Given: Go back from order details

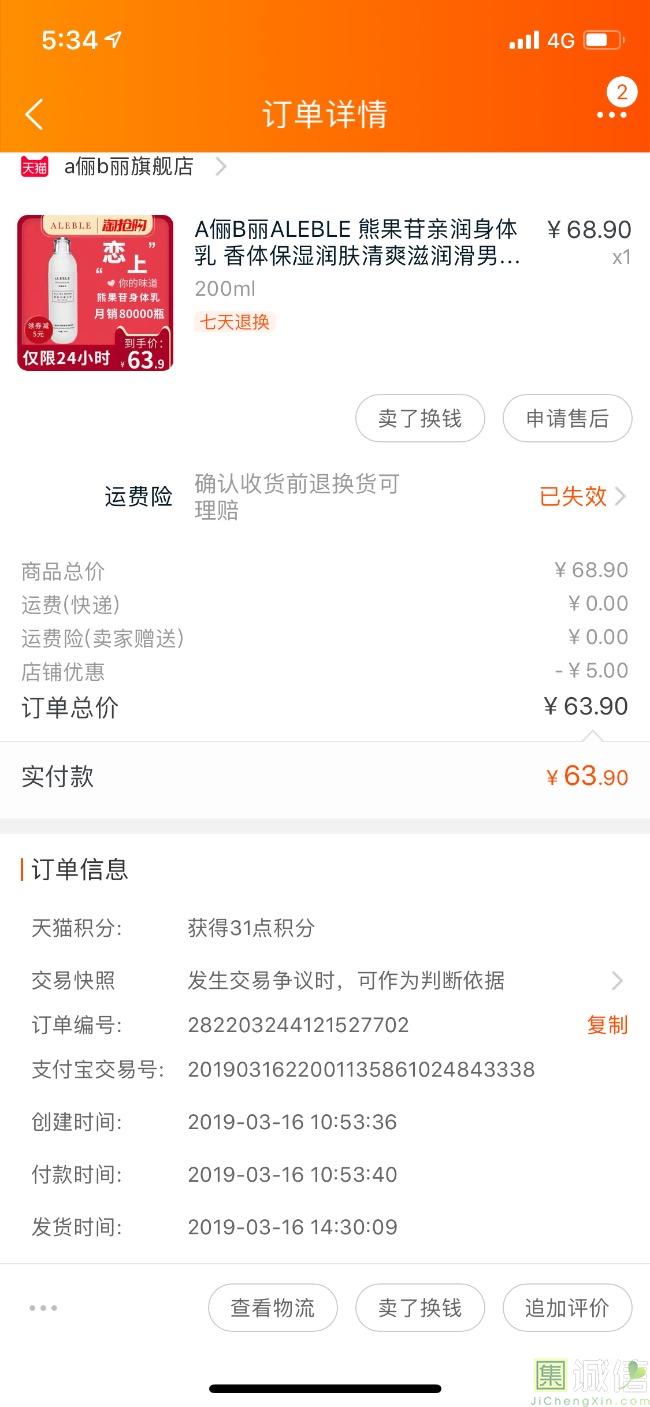Looking at the screenshot, I should [34, 115].
